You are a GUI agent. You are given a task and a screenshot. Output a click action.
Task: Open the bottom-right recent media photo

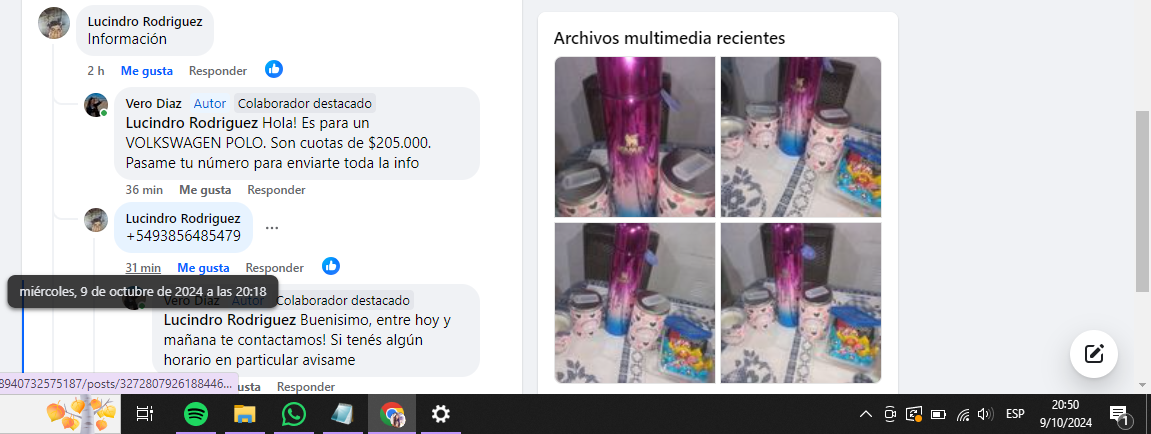coord(800,302)
